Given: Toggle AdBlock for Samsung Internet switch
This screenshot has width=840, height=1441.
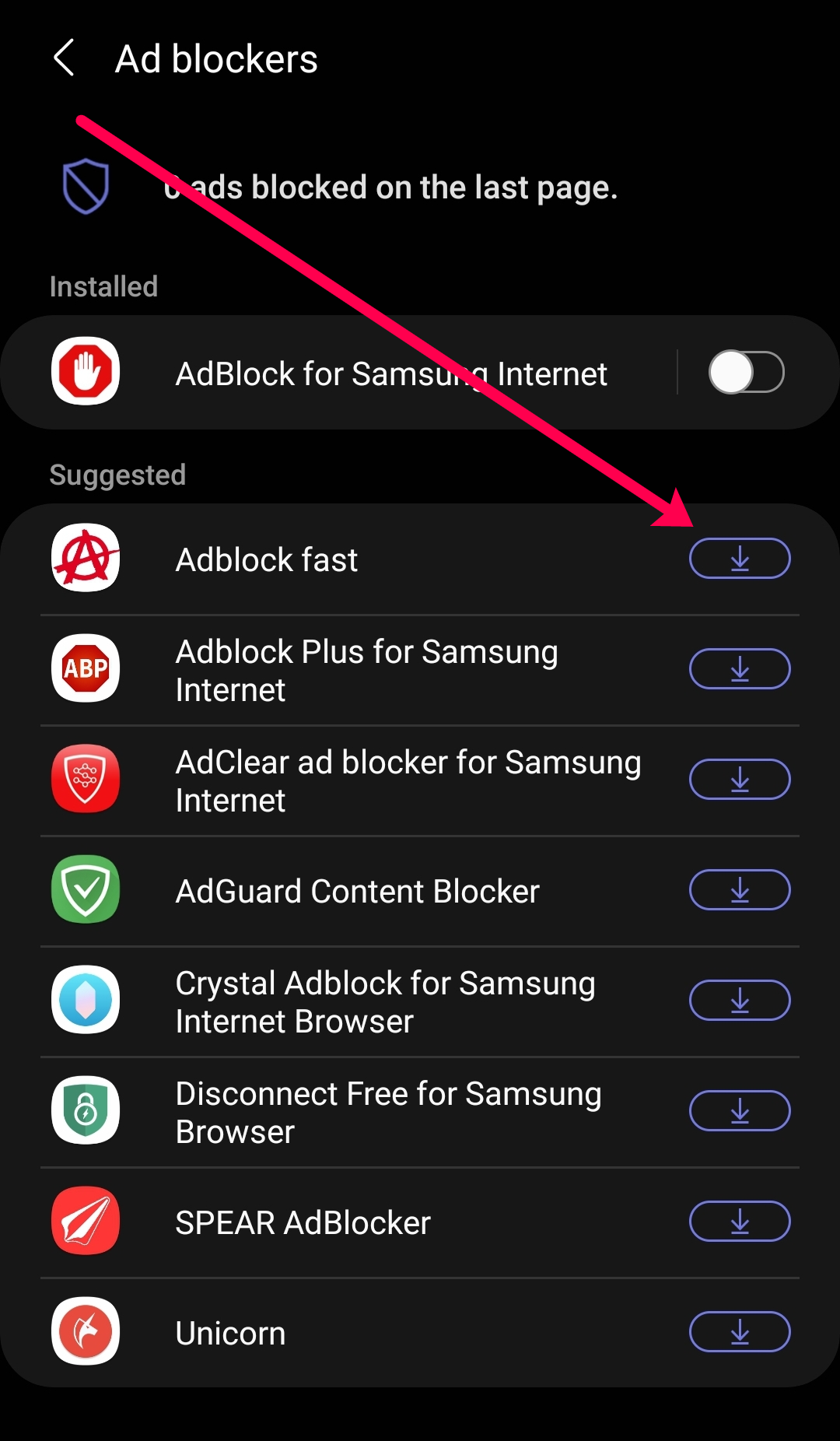Looking at the screenshot, I should click(746, 373).
